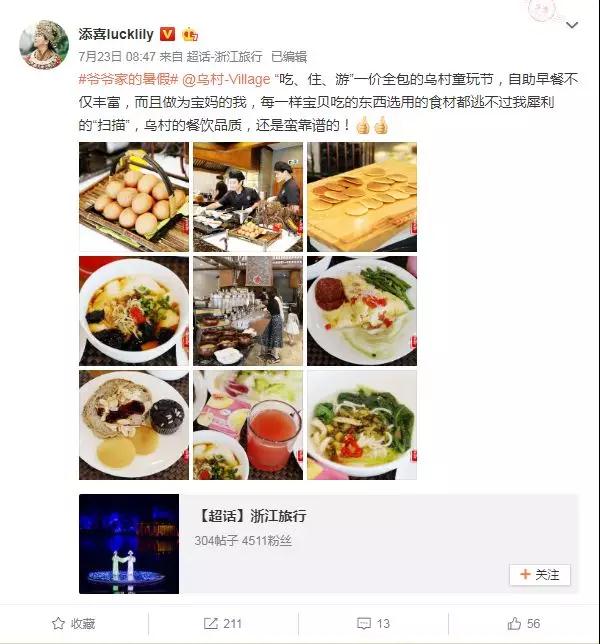View the pastries plate photo
600x644 pixels.
(x=133, y=424)
